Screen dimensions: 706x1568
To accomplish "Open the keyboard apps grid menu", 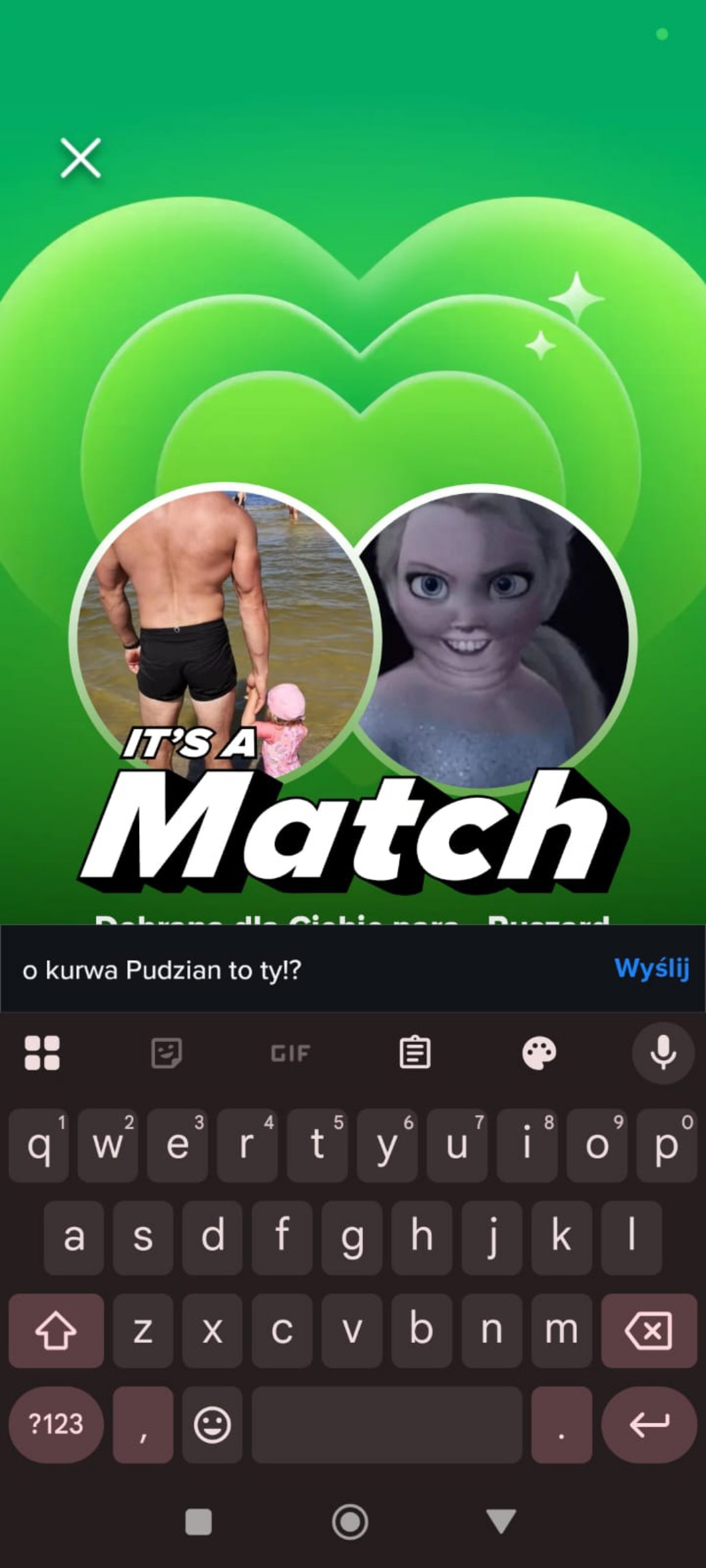I will coord(42,1053).
